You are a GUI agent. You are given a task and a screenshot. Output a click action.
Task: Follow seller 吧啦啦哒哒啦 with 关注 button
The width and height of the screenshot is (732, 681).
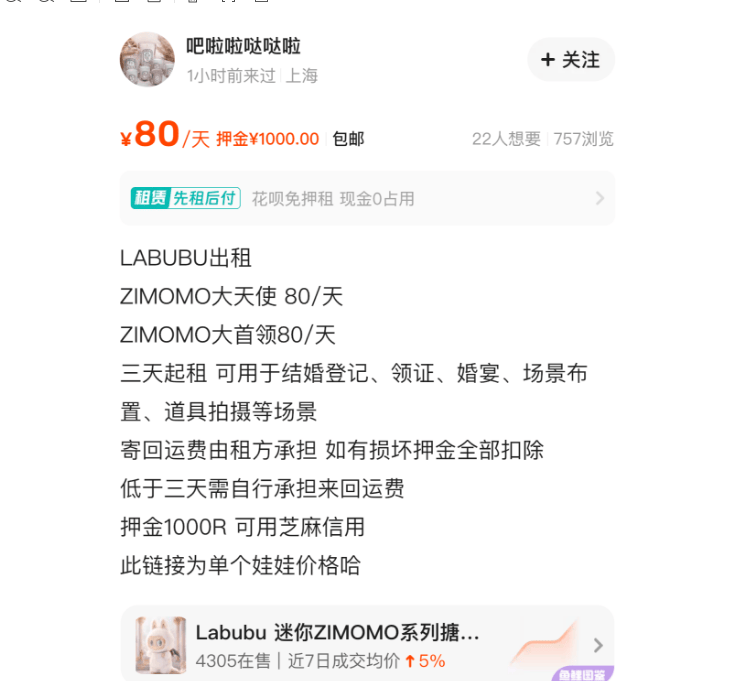(570, 60)
